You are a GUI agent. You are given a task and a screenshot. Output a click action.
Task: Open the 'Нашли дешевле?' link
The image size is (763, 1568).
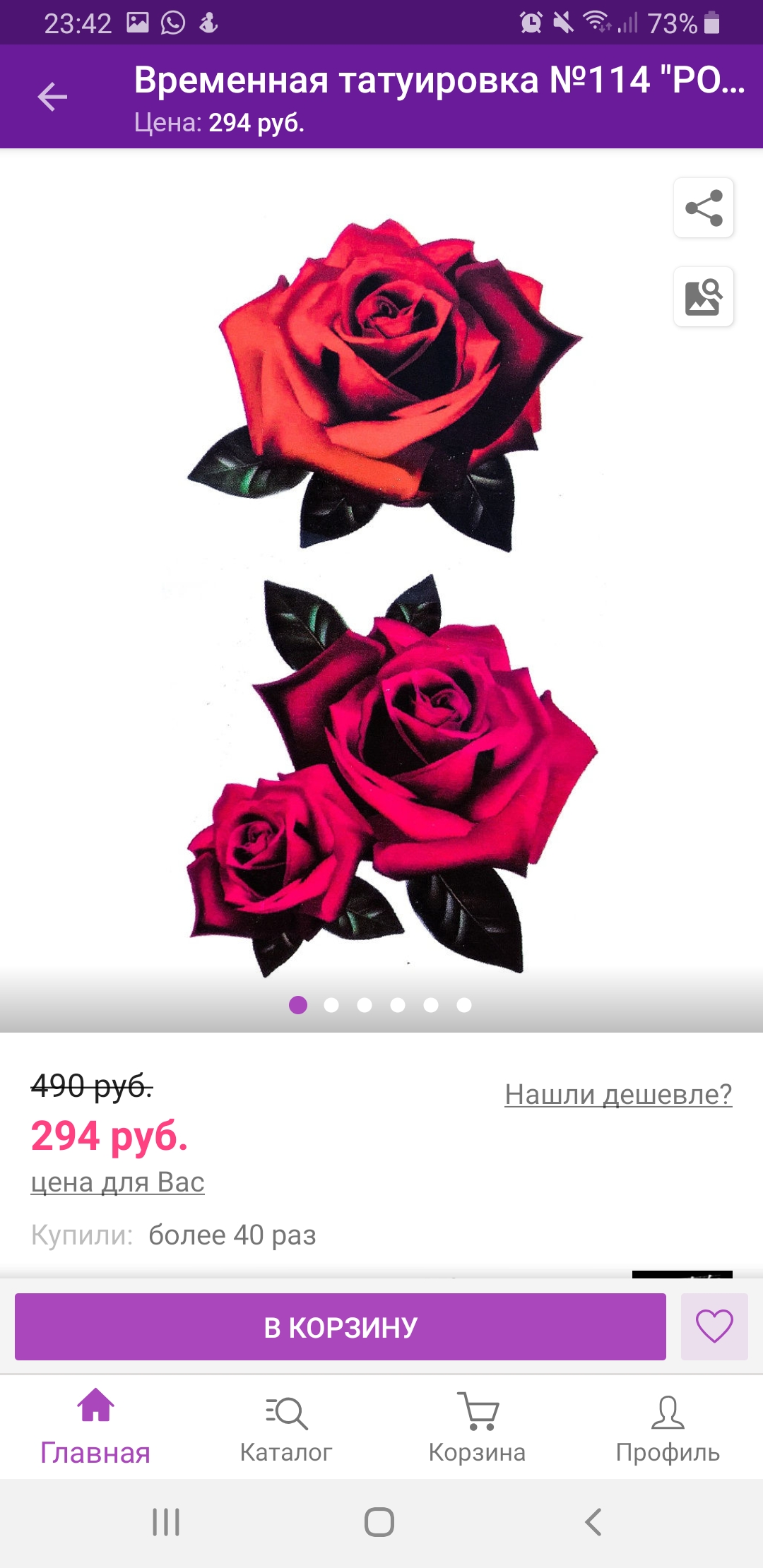618,1095
